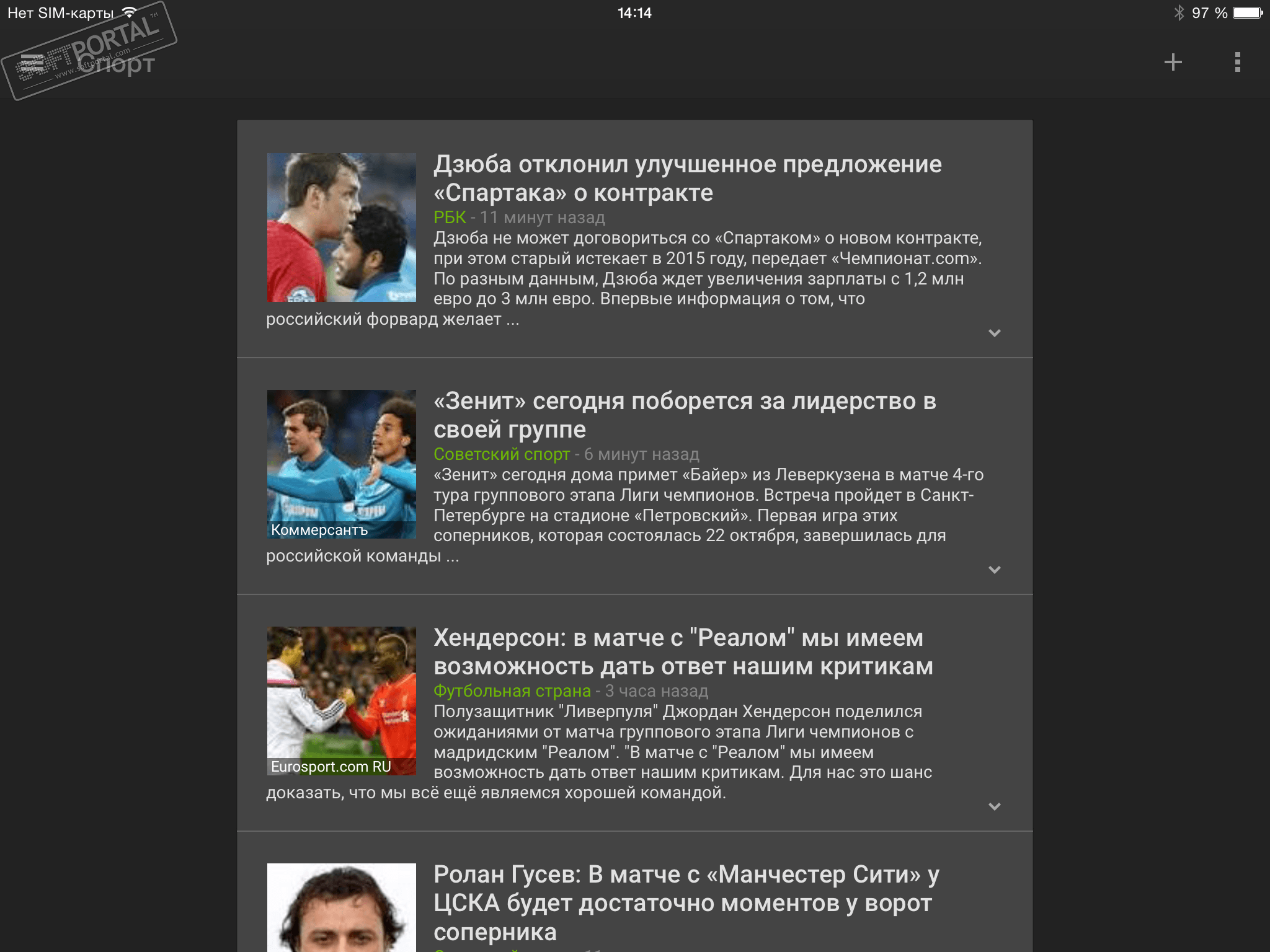Open the Ролан Гусев ЦСКА article
This screenshot has width=1270, height=952.
pyautogui.click(x=686, y=902)
